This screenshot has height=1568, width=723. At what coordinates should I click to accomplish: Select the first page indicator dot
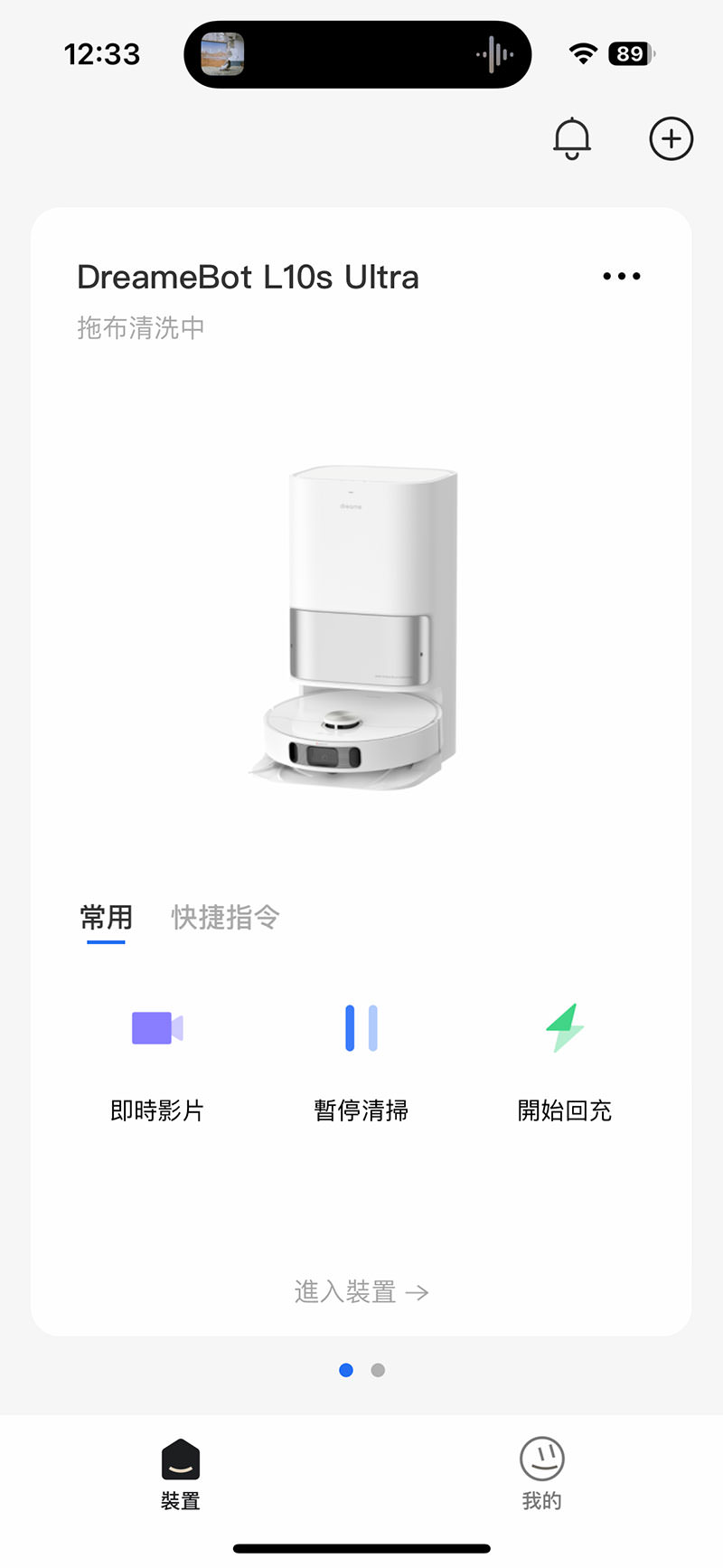tap(345, 1370)
